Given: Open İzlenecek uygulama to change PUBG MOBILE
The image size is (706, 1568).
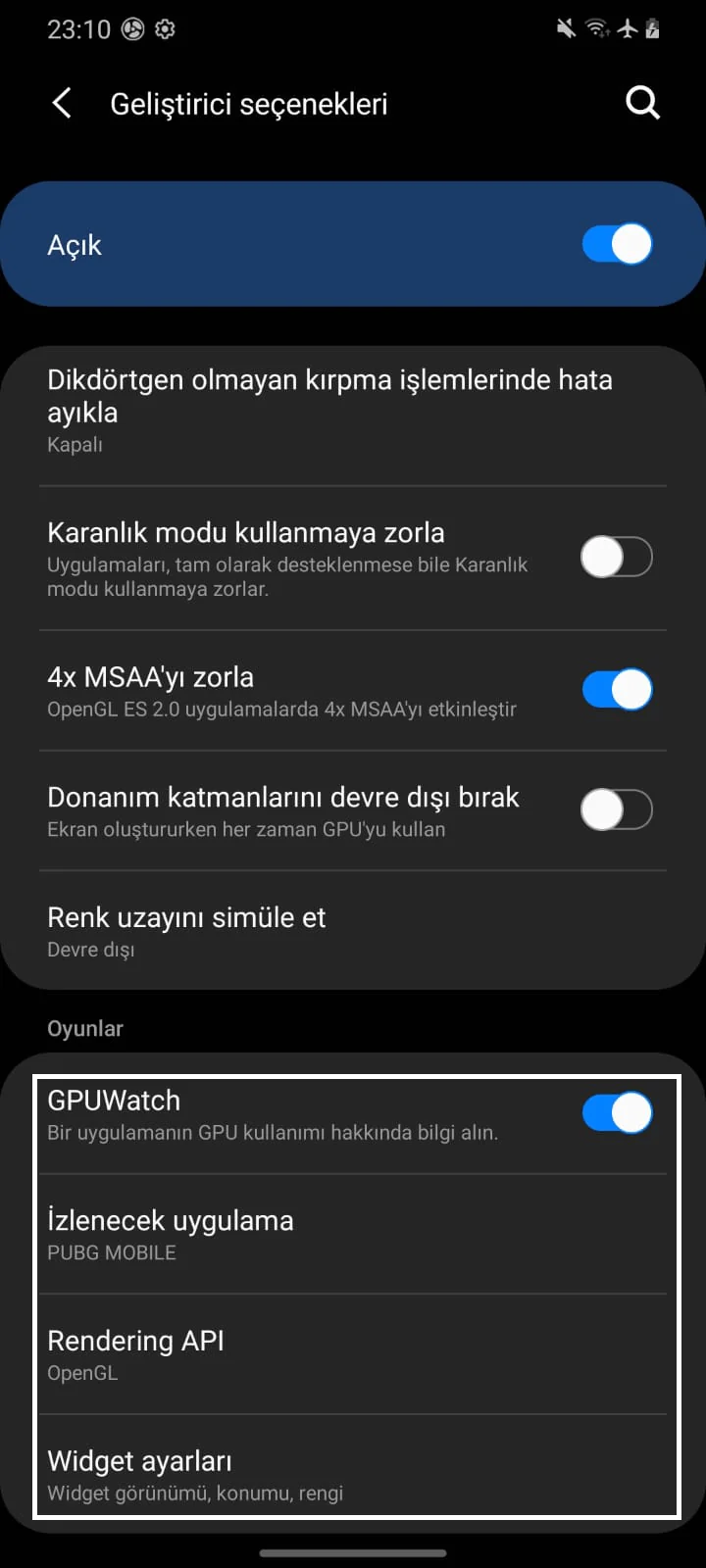Looking at the screenshot, I should pyautogui.click(x=353, y=1233).
